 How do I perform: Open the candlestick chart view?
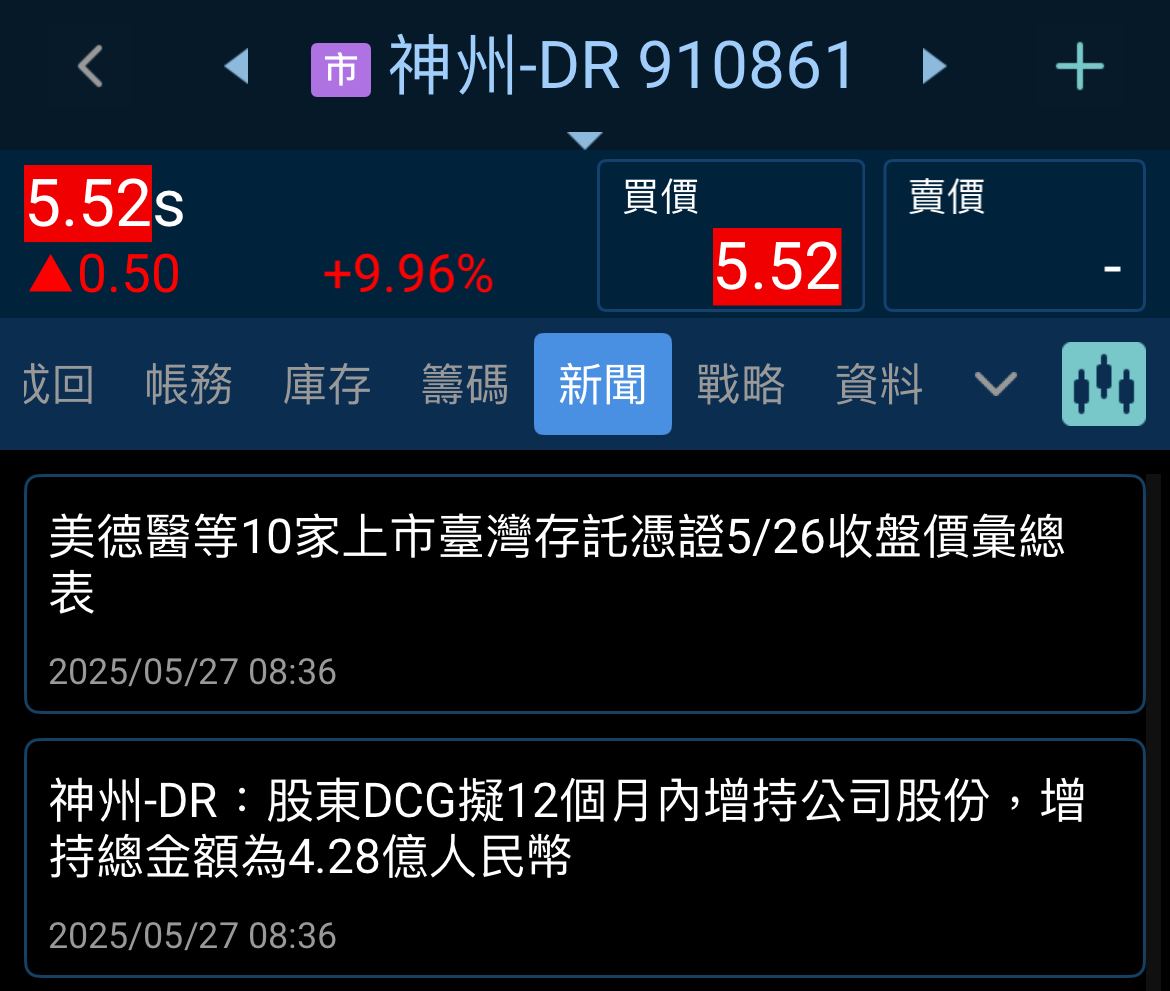click(x=1103, y=384)
